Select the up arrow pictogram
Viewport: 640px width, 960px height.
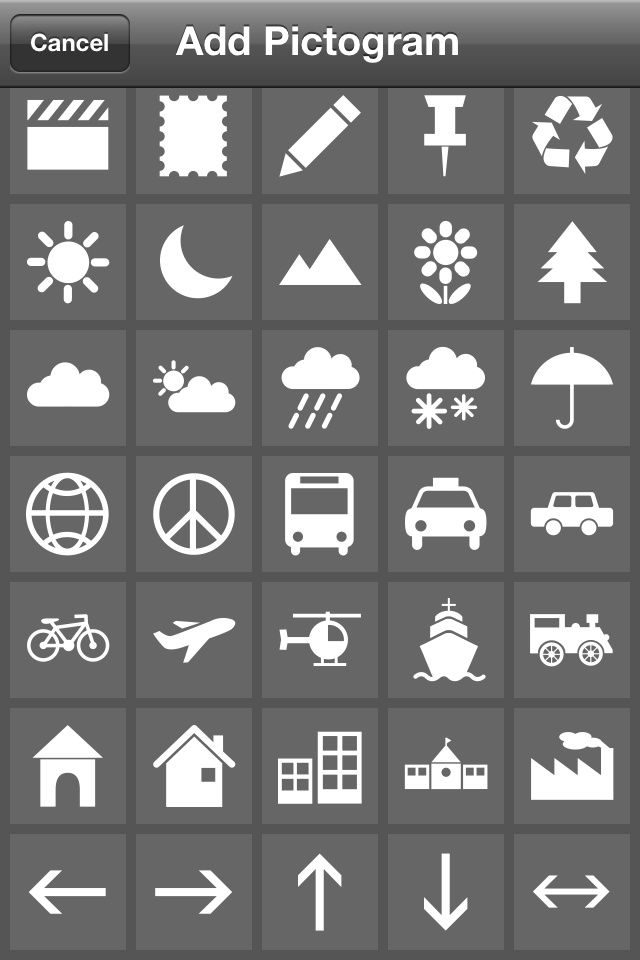320,892
